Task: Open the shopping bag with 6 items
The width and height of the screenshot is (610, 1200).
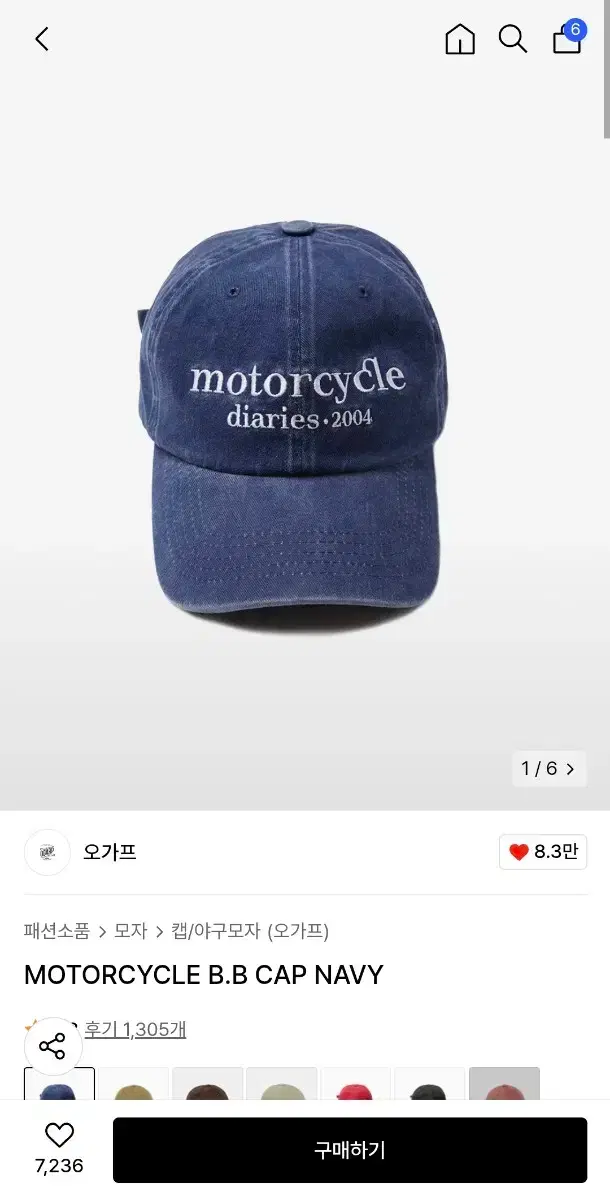Action: [567, 38]
